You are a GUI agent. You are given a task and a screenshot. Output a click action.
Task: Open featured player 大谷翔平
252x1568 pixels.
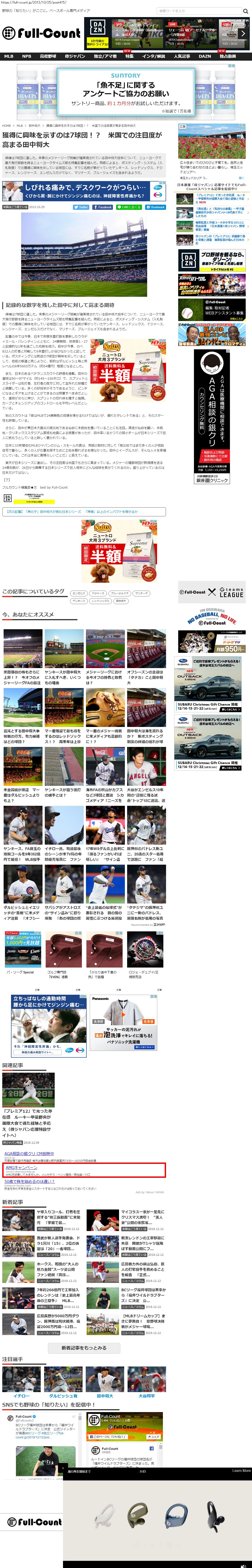tap(146, 1396)
